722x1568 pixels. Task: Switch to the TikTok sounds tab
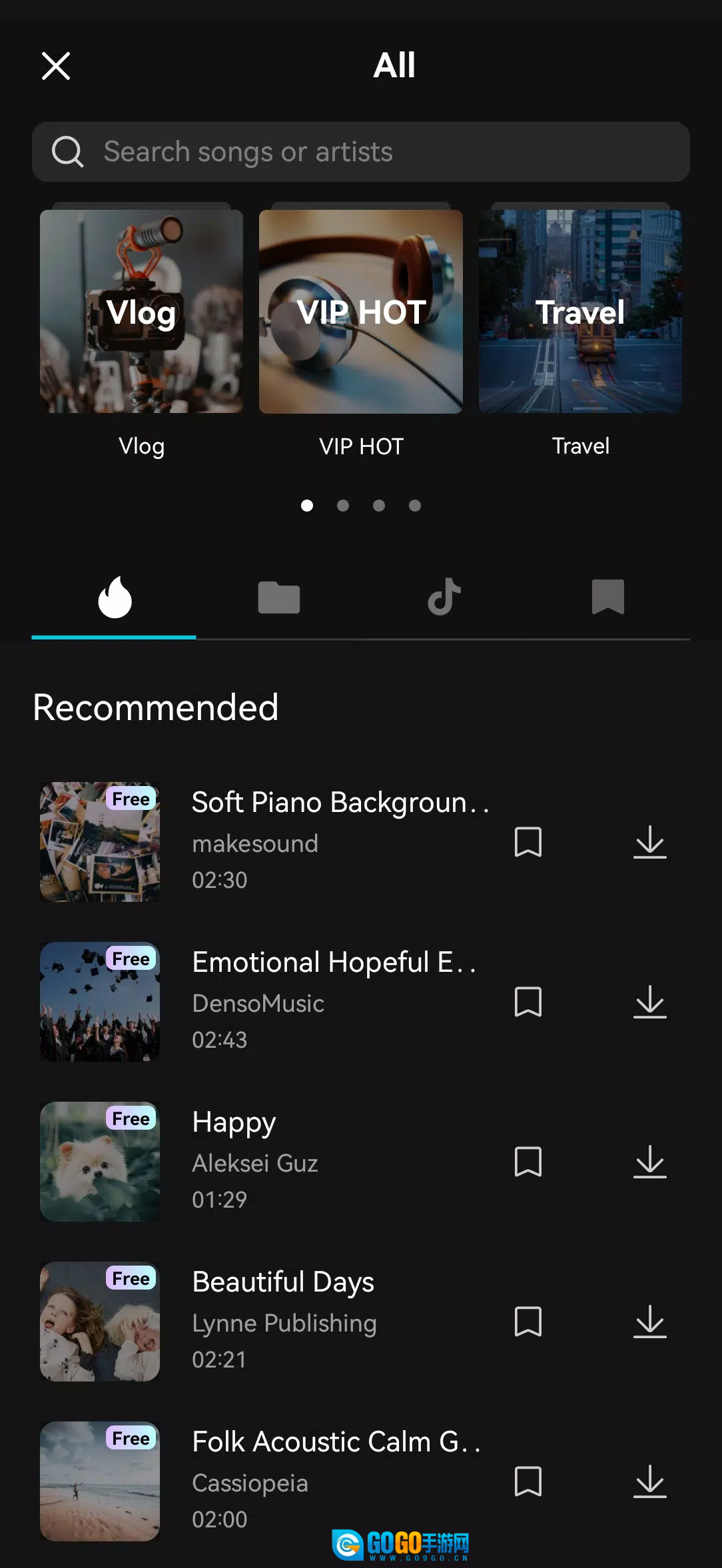point(444,597)
